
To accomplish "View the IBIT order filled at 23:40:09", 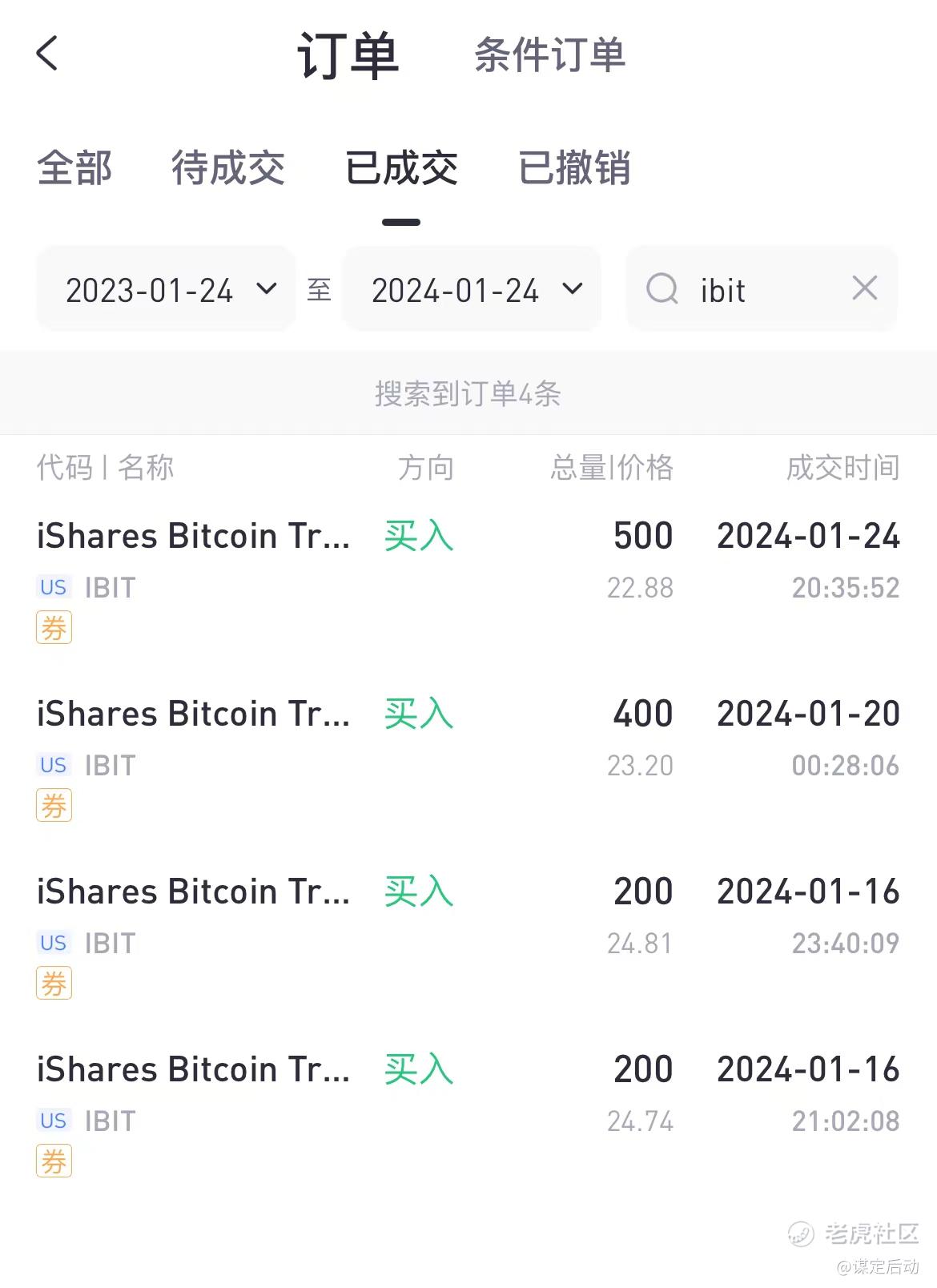I will [x=468, y=916].
